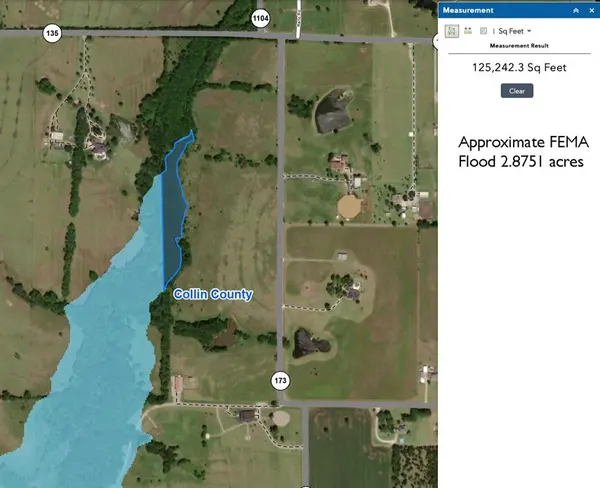The image size is (600, 488).
Task: Clear the measurement result
Action: (517, 90)
